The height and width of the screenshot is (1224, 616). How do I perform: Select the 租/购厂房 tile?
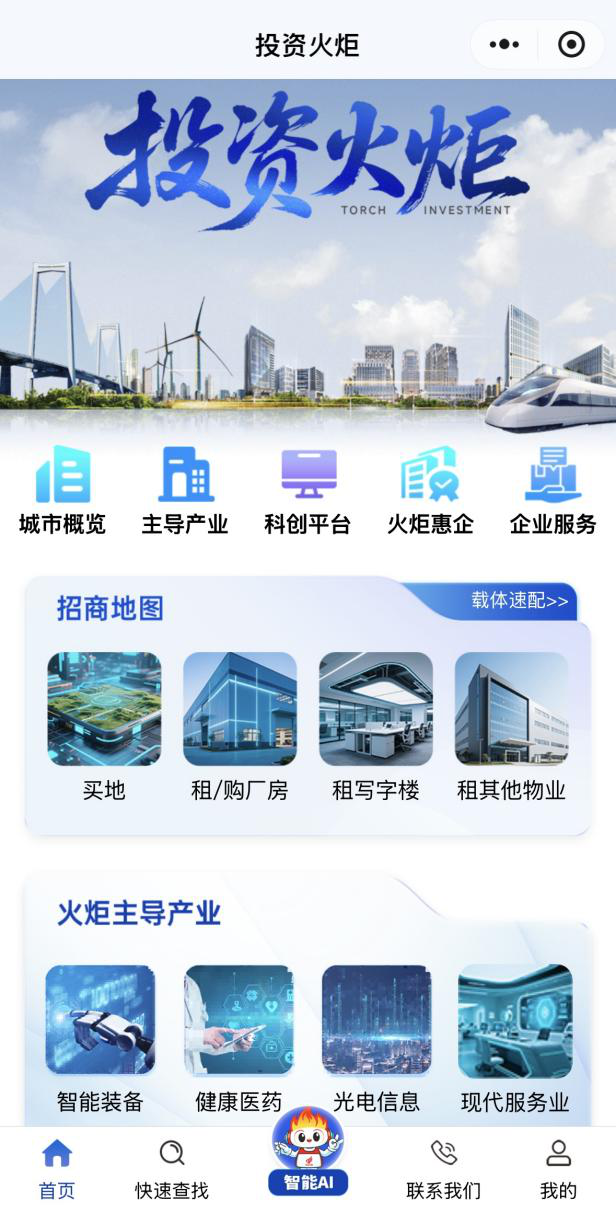240,727
